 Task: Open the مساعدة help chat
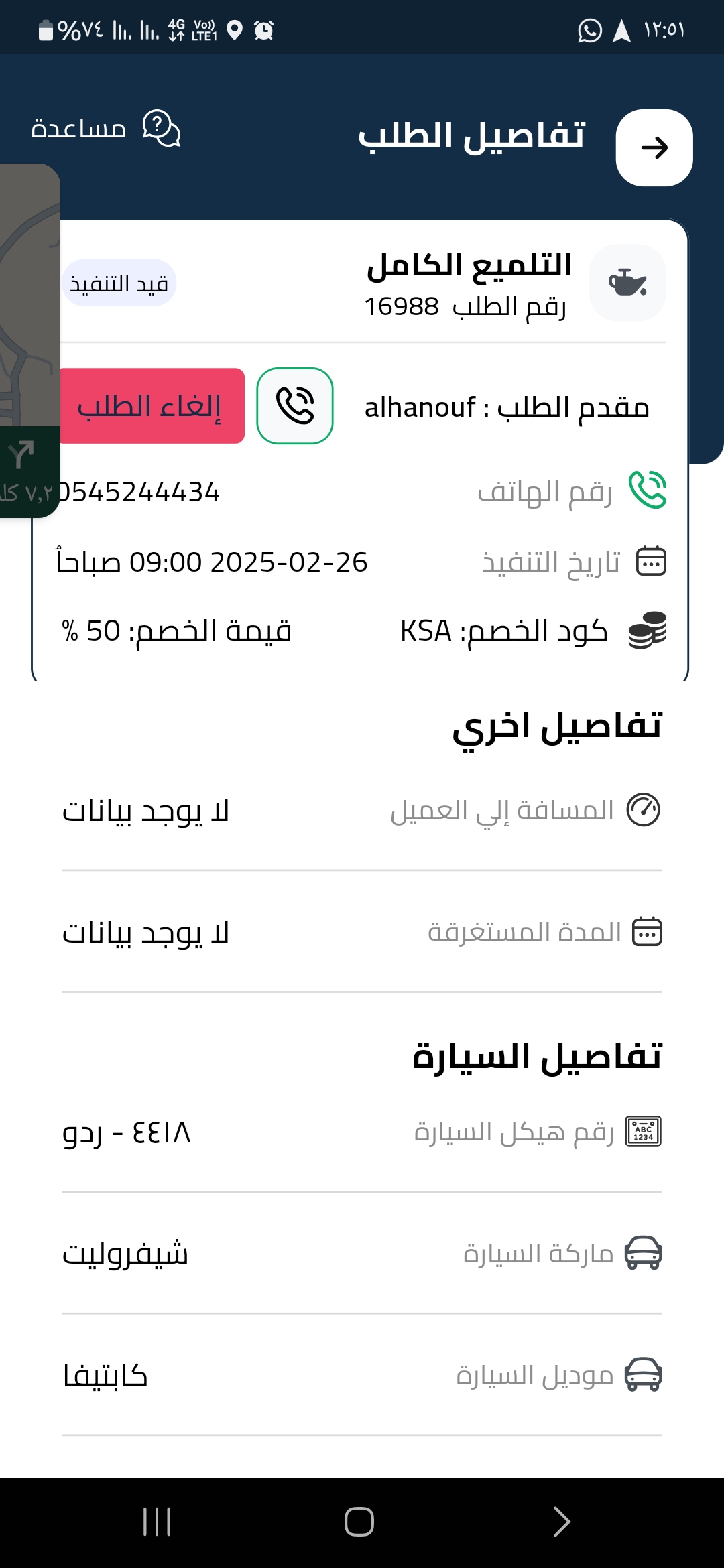pyautogui.click(x=106, y=128)
